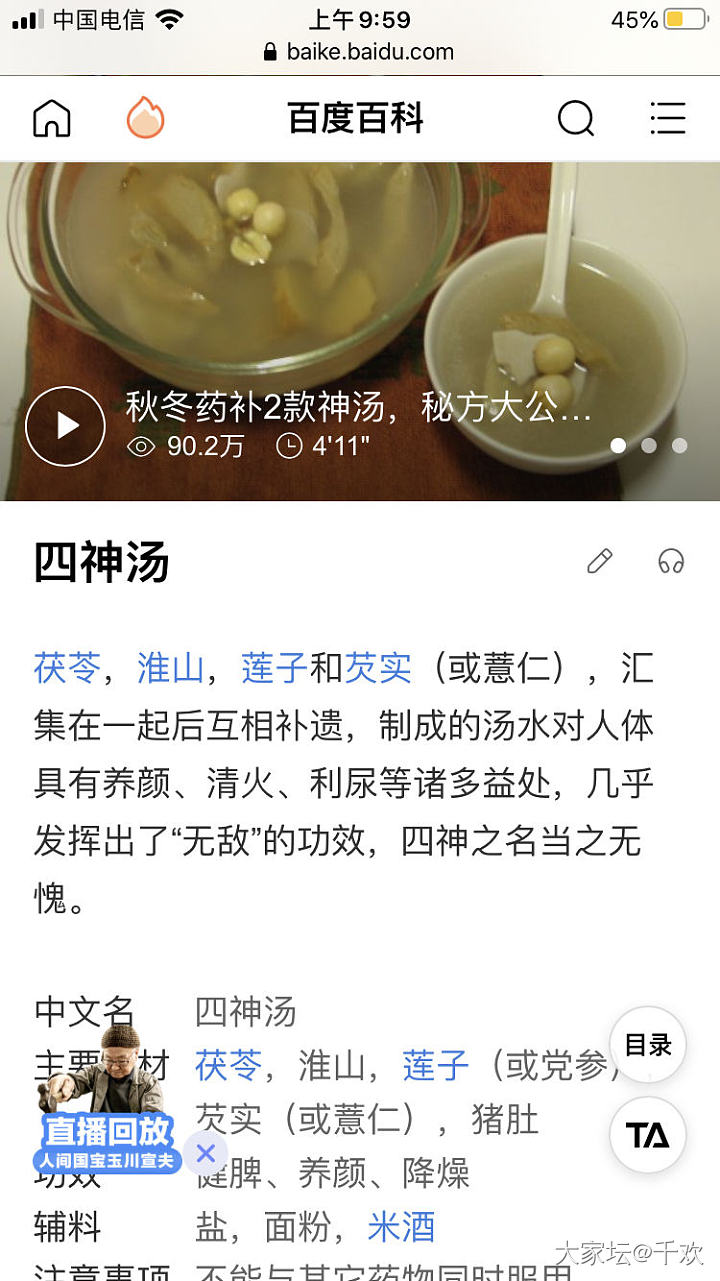Edit the 四神汤 entry with pencil icon
The image size is (720, 1281).
point(599,561)
